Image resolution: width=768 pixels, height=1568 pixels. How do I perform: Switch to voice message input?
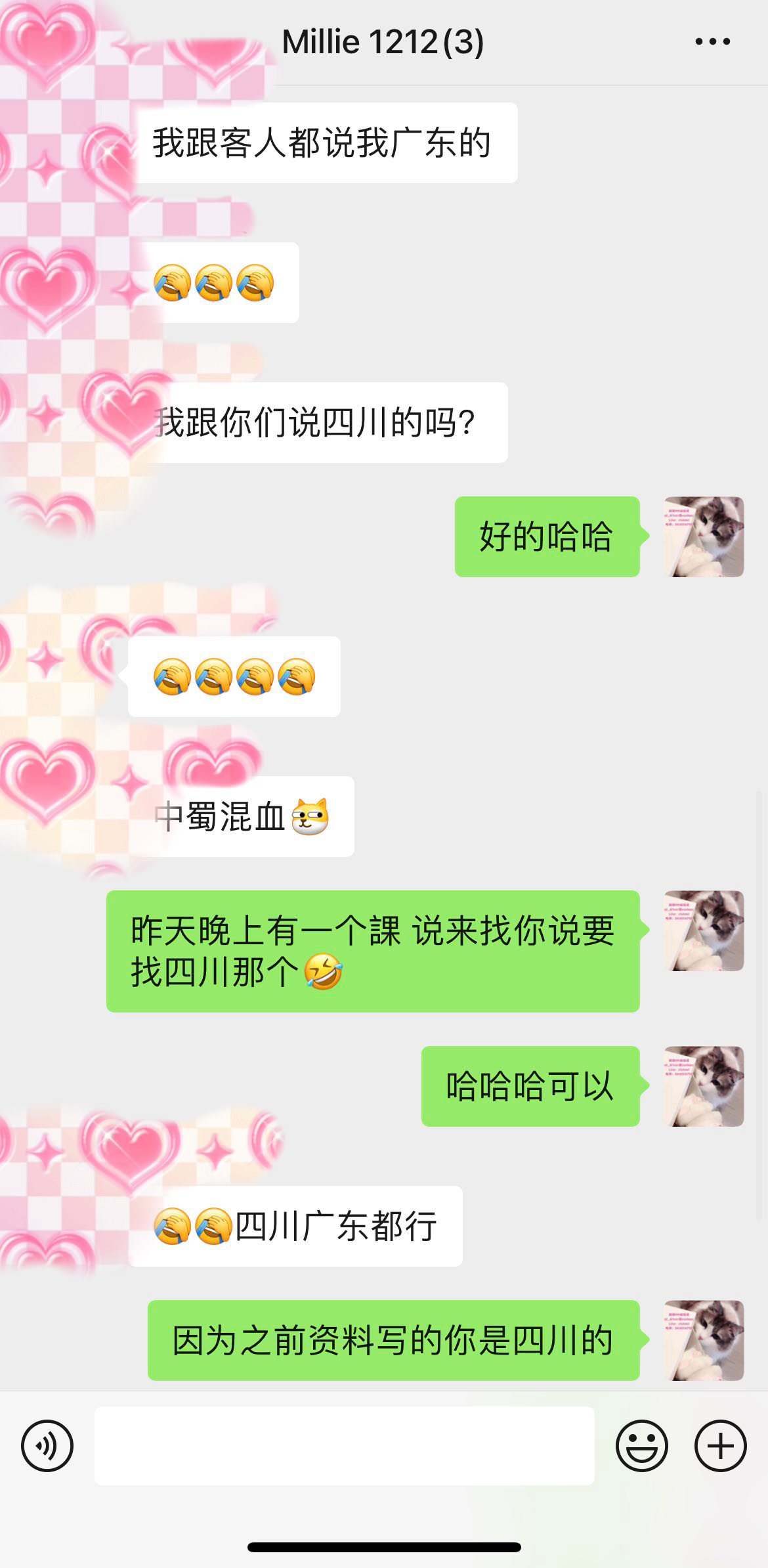[47, 1446]
